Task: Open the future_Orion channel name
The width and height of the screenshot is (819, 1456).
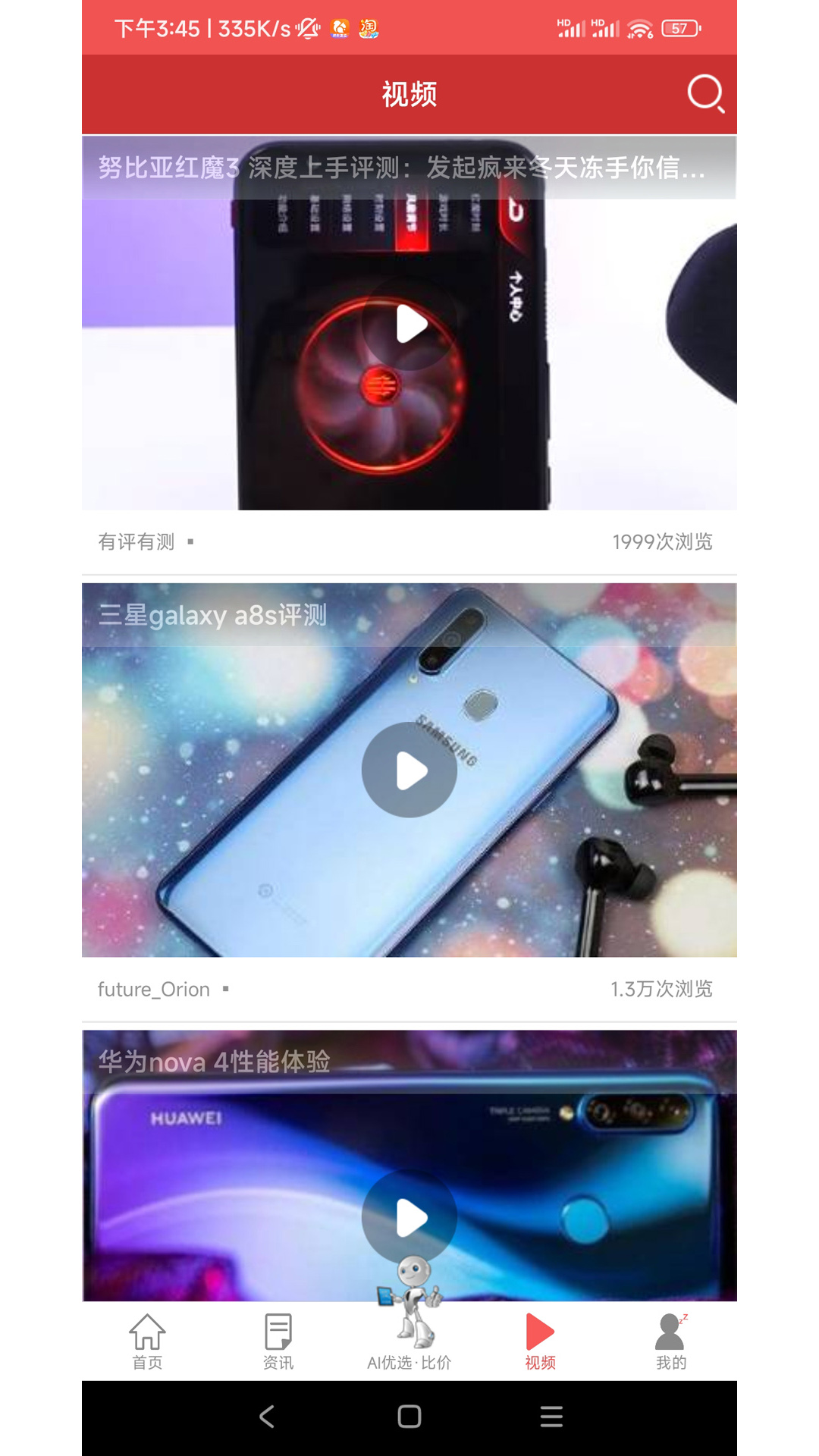Action: (x=153, y=989)
